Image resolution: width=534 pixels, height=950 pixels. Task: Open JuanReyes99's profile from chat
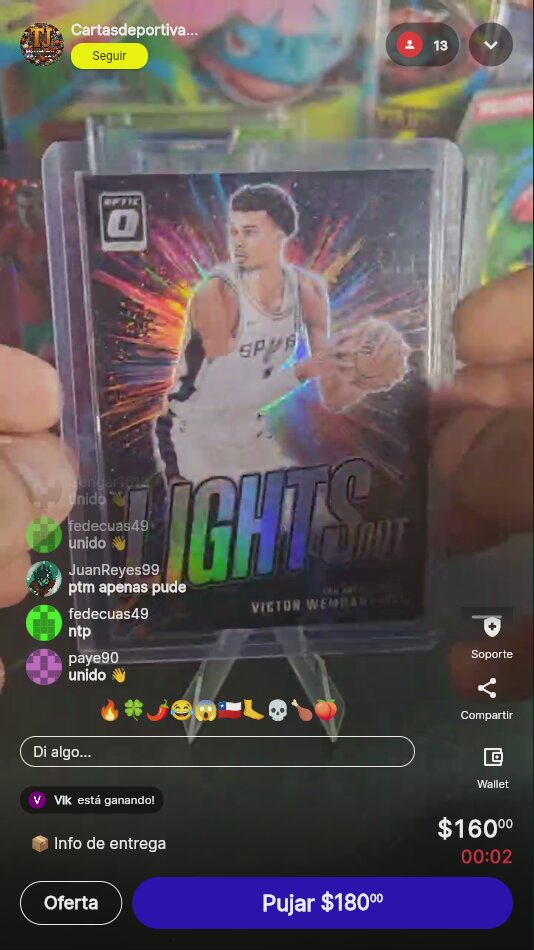coord(113,570)
